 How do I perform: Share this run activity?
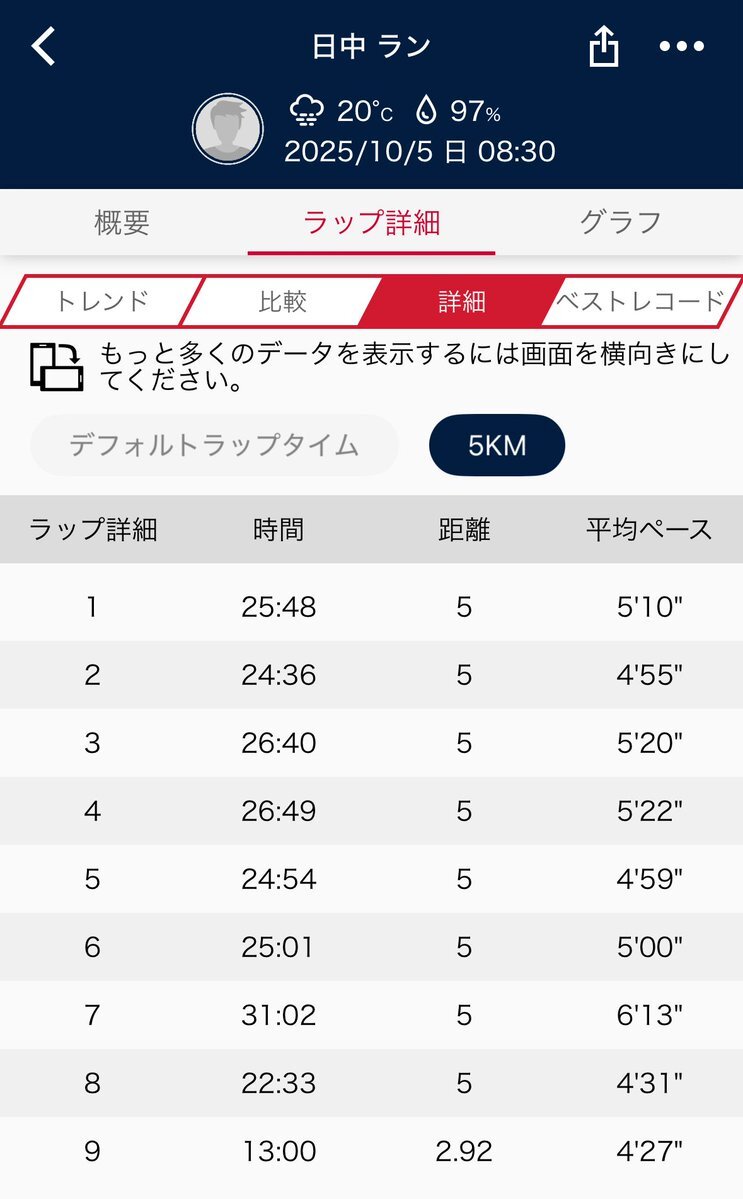pyautogui.click(x=603, y=46)
